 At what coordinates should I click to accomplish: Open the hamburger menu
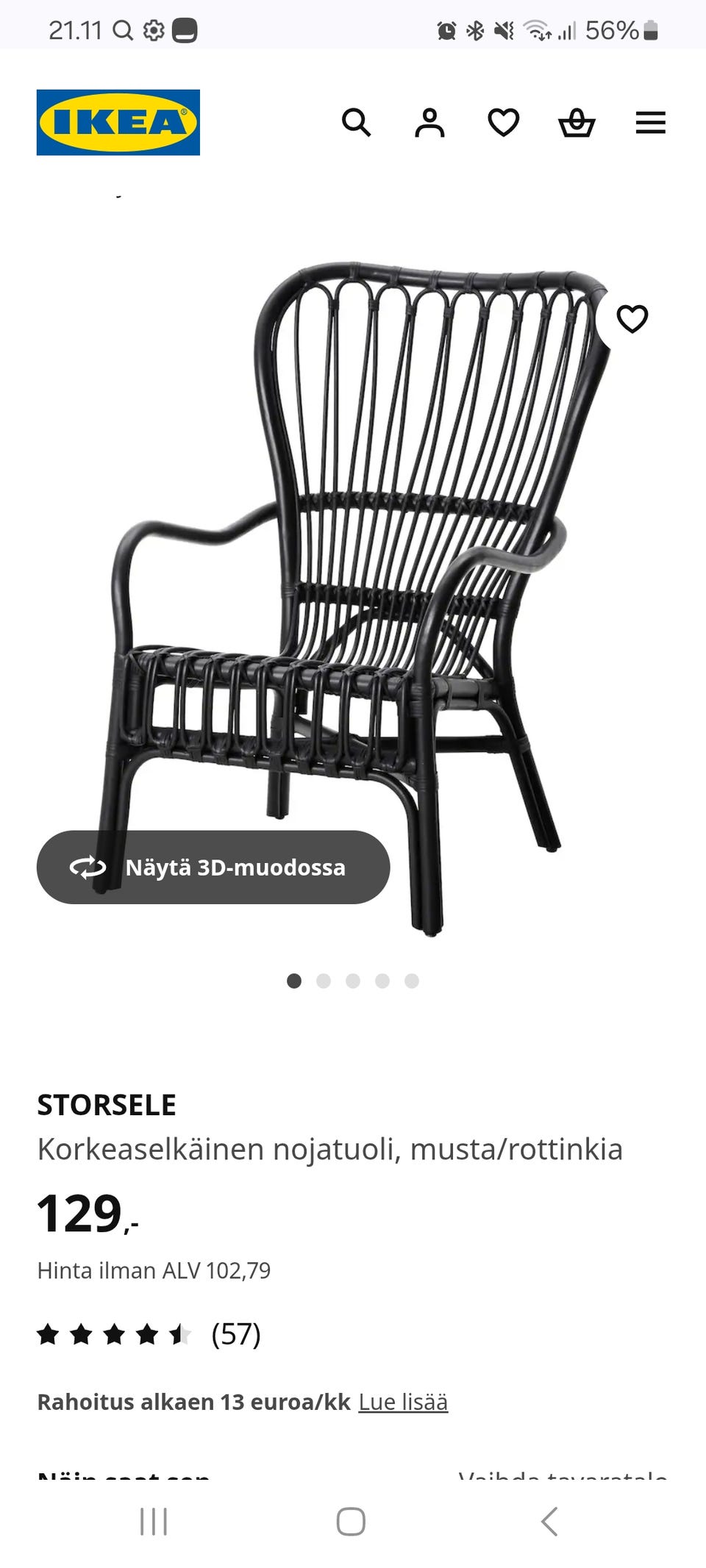(650, 122)
